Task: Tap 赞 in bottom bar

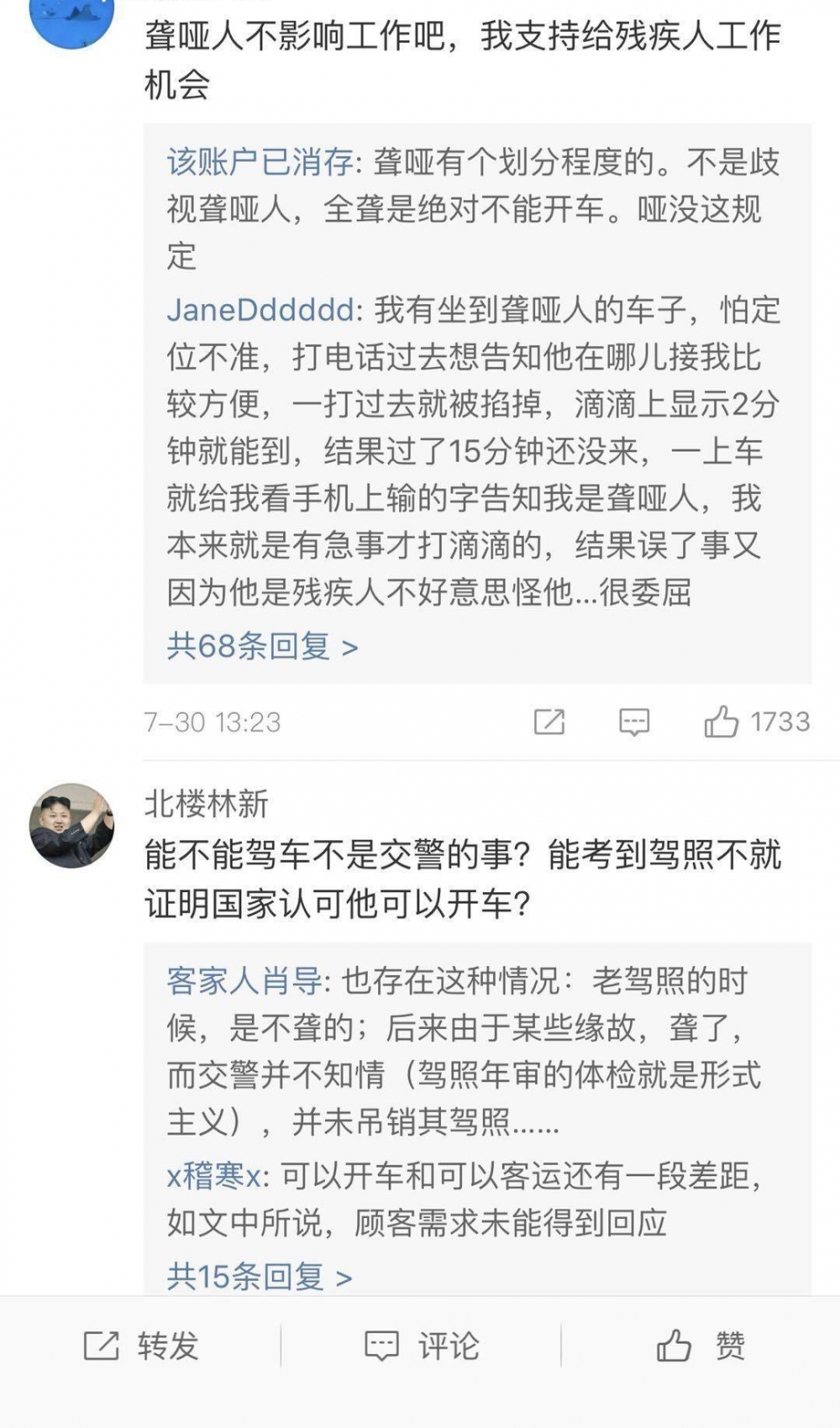Action: 701,1346
